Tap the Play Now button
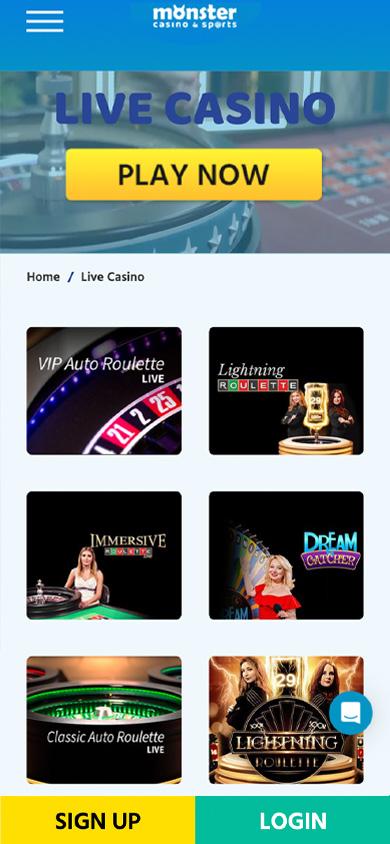390x844 pixels. coord(194,174)
